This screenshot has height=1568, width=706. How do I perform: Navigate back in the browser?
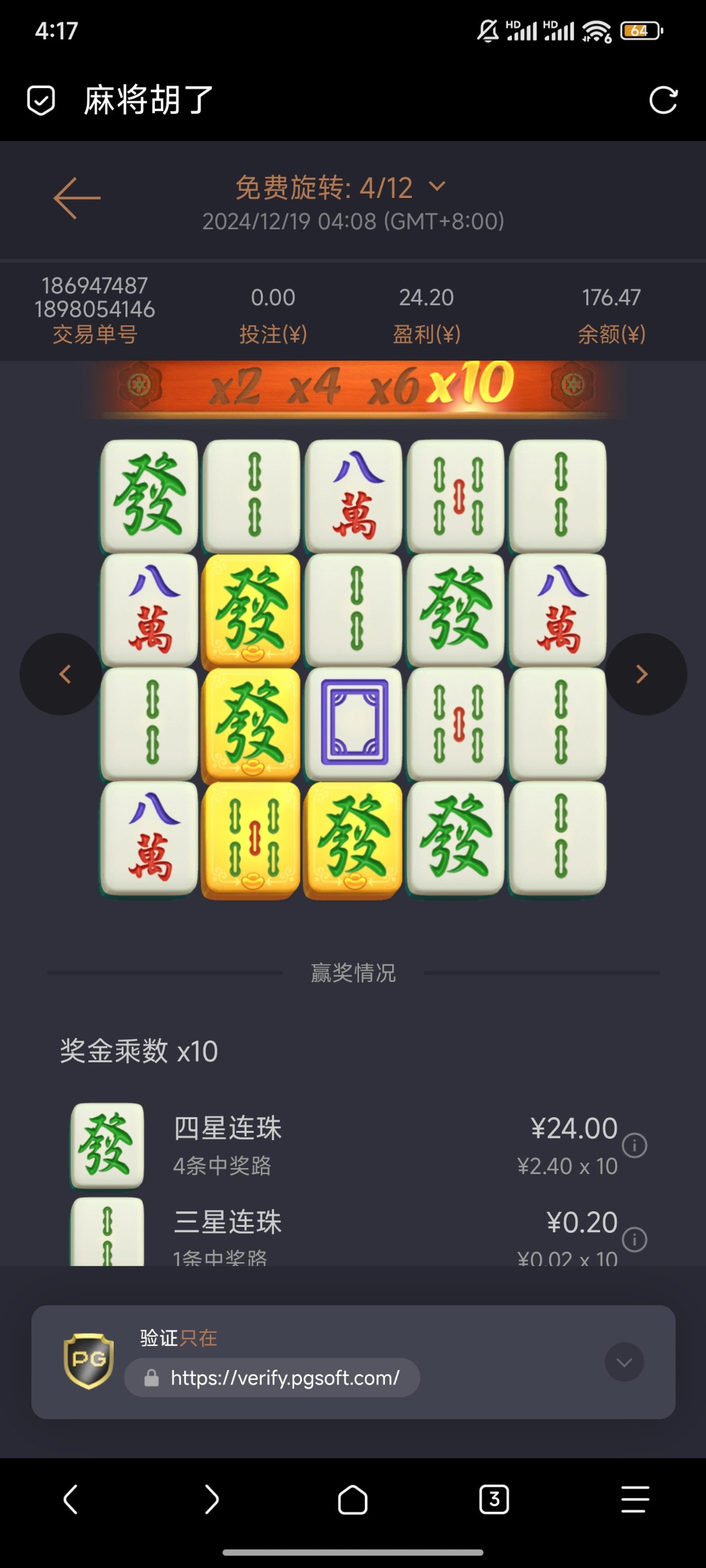71,1499
